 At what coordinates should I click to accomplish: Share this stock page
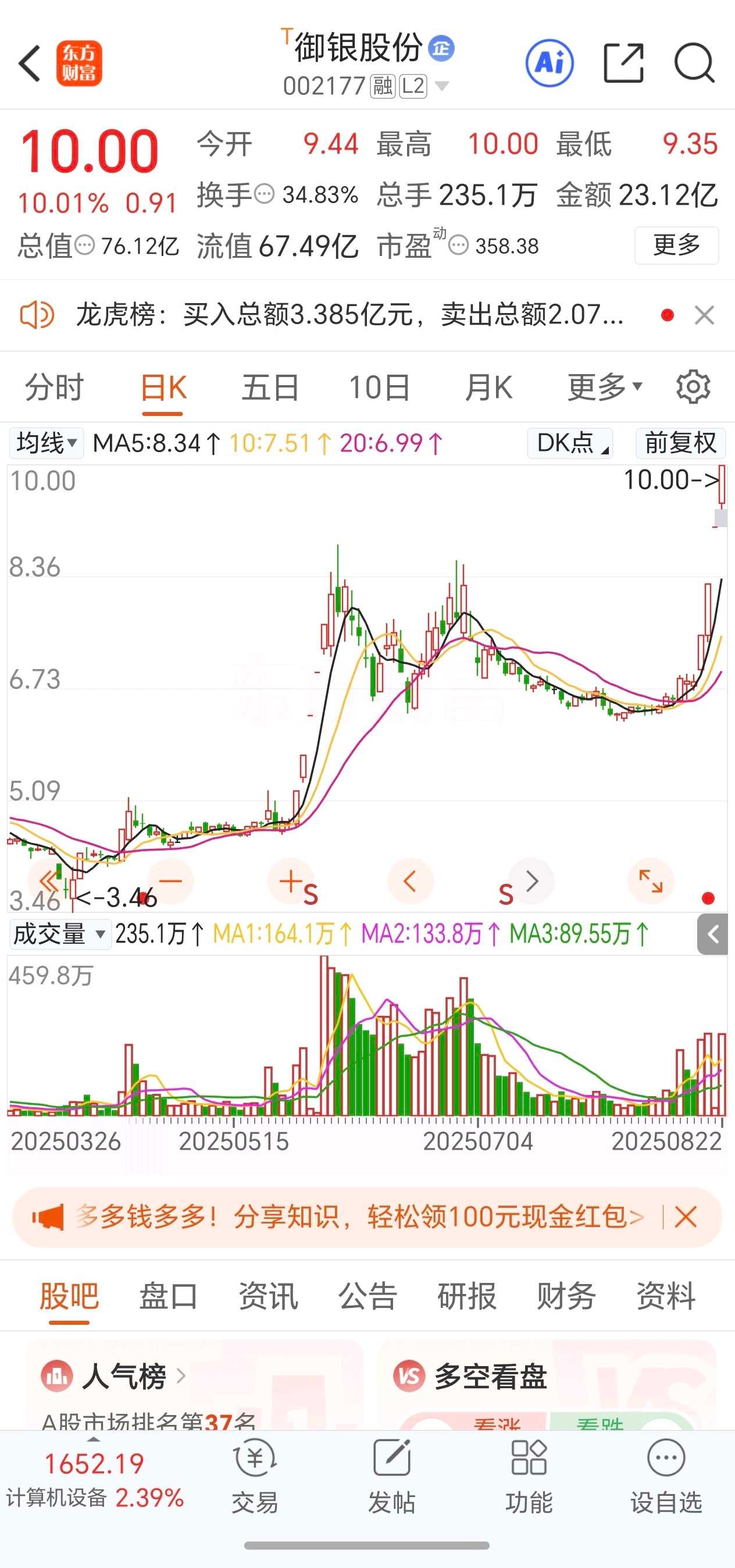point(624,63)
